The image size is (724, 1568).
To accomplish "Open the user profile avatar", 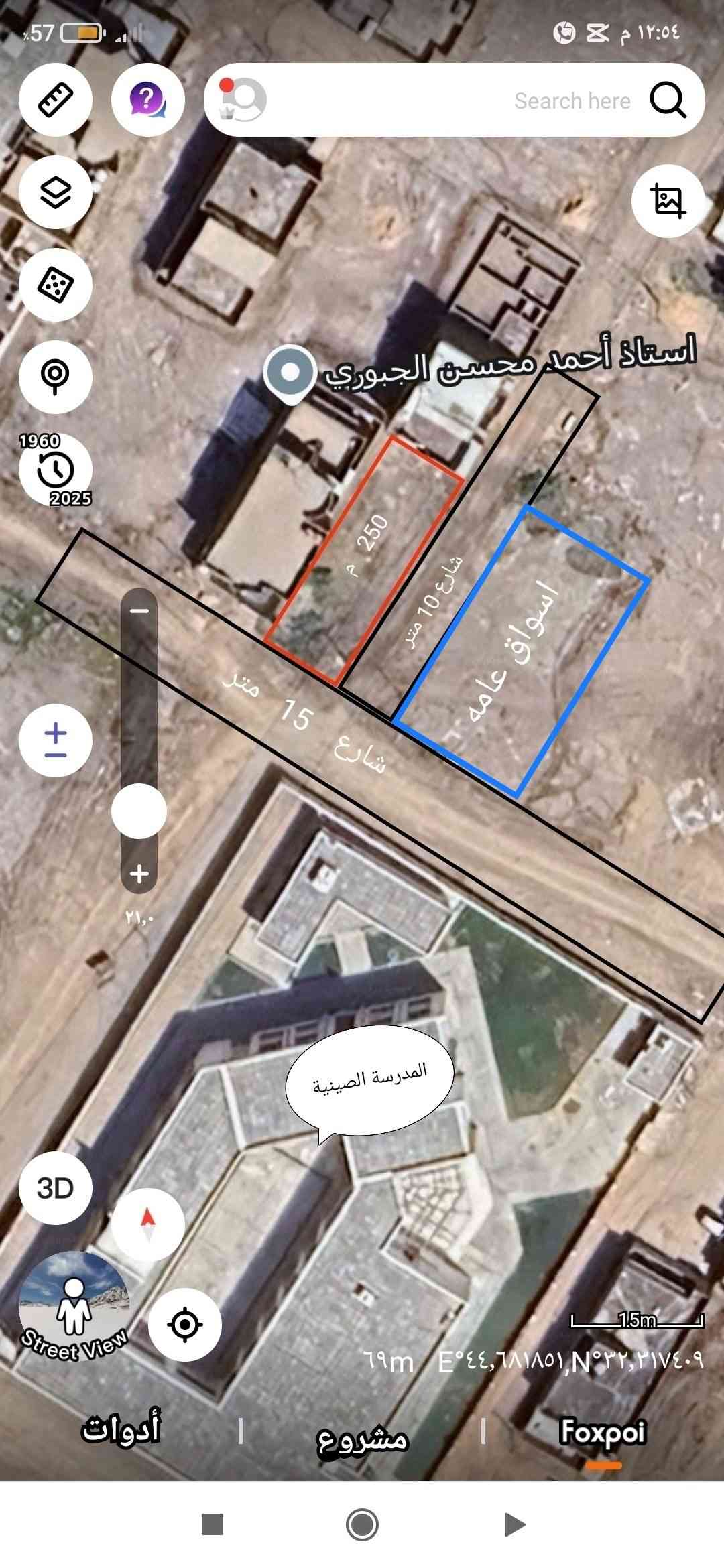I will point(242,100).
